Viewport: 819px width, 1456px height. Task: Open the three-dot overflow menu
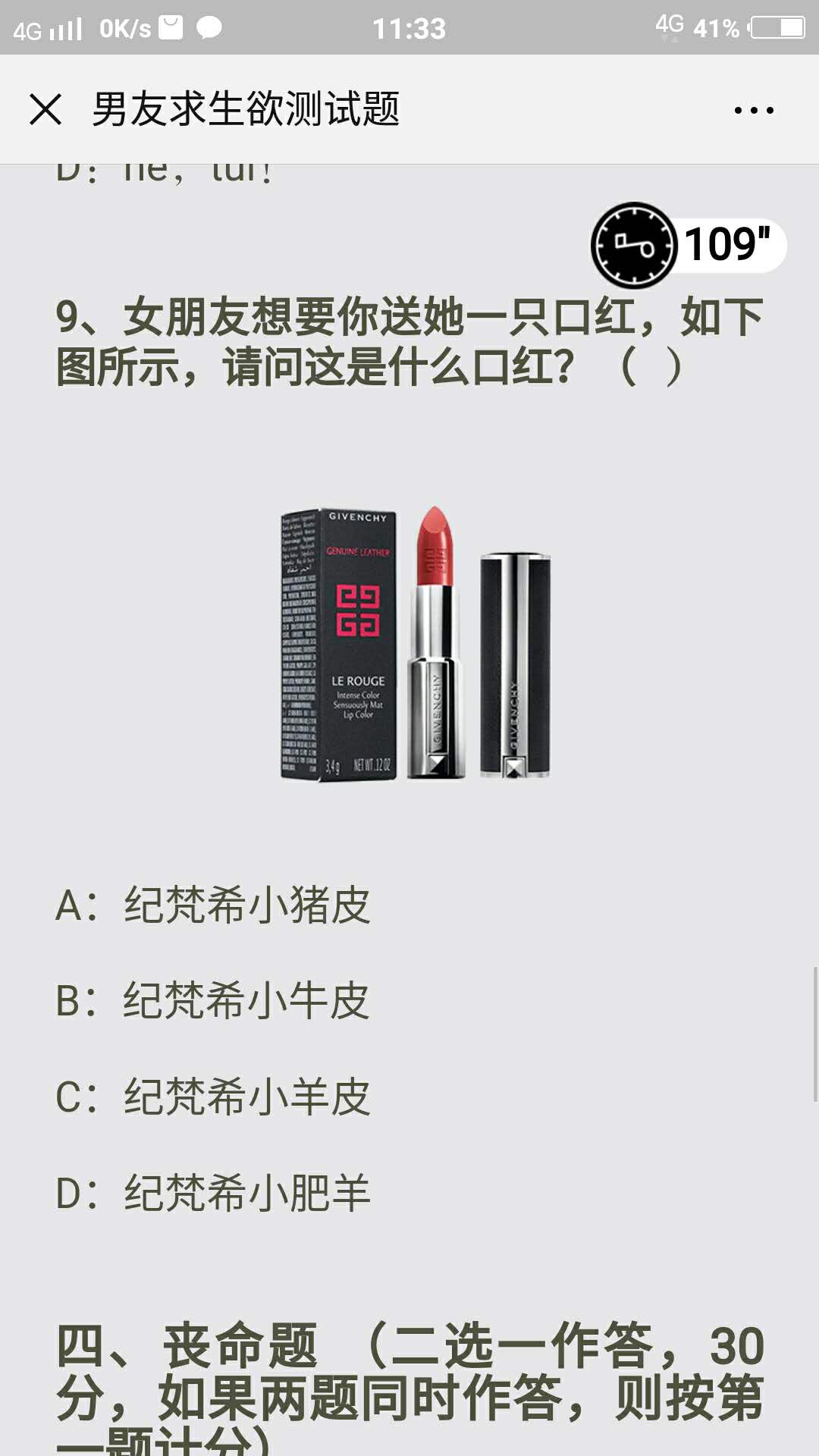[x=754, y=111]
